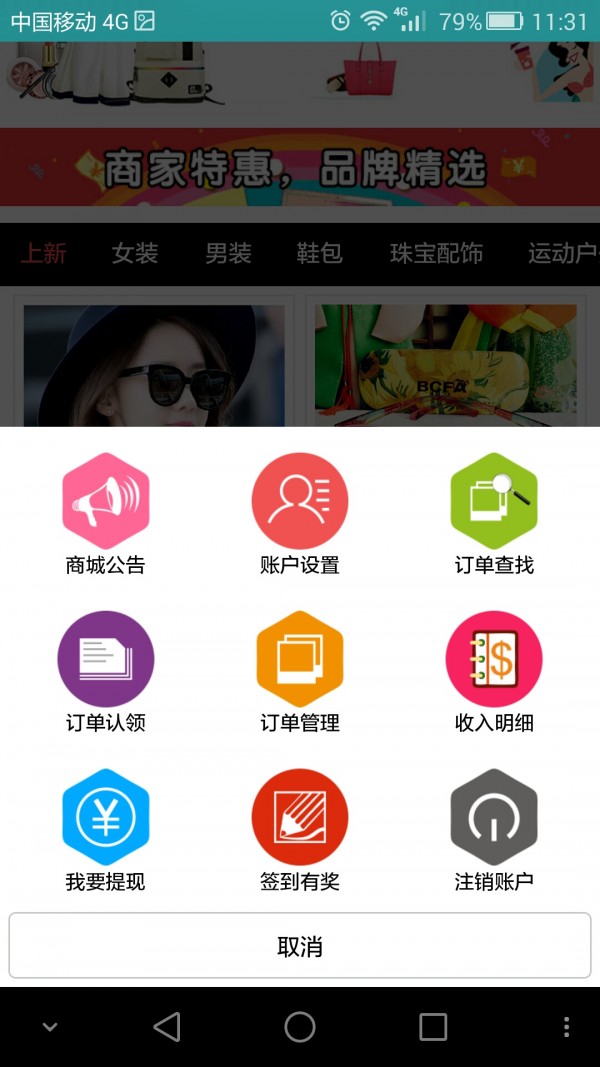
Task: Tap 注销账户 to log out
Action: click(x=494, y=817)
